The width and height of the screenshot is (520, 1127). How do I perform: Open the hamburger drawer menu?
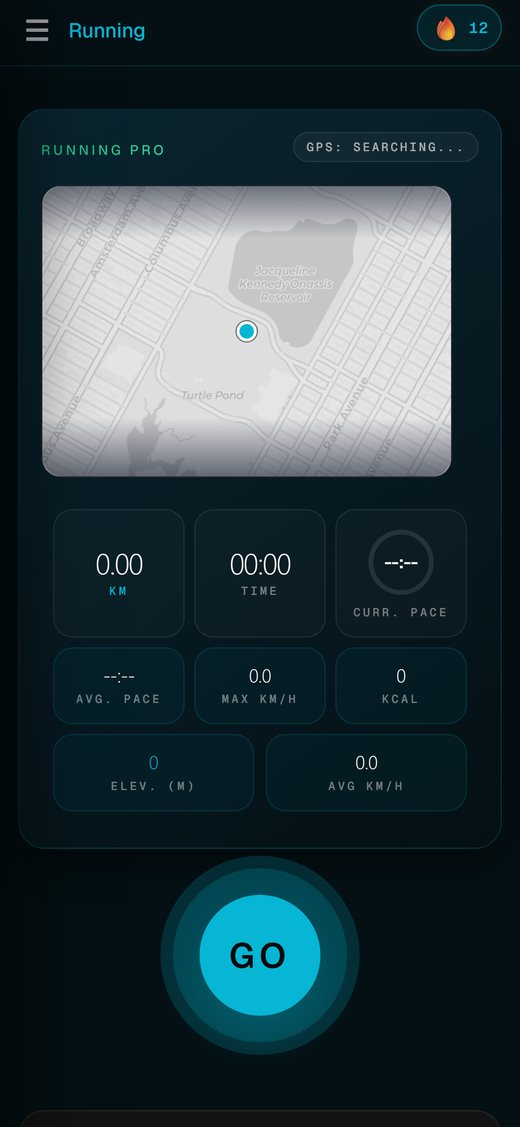[37, 30]
